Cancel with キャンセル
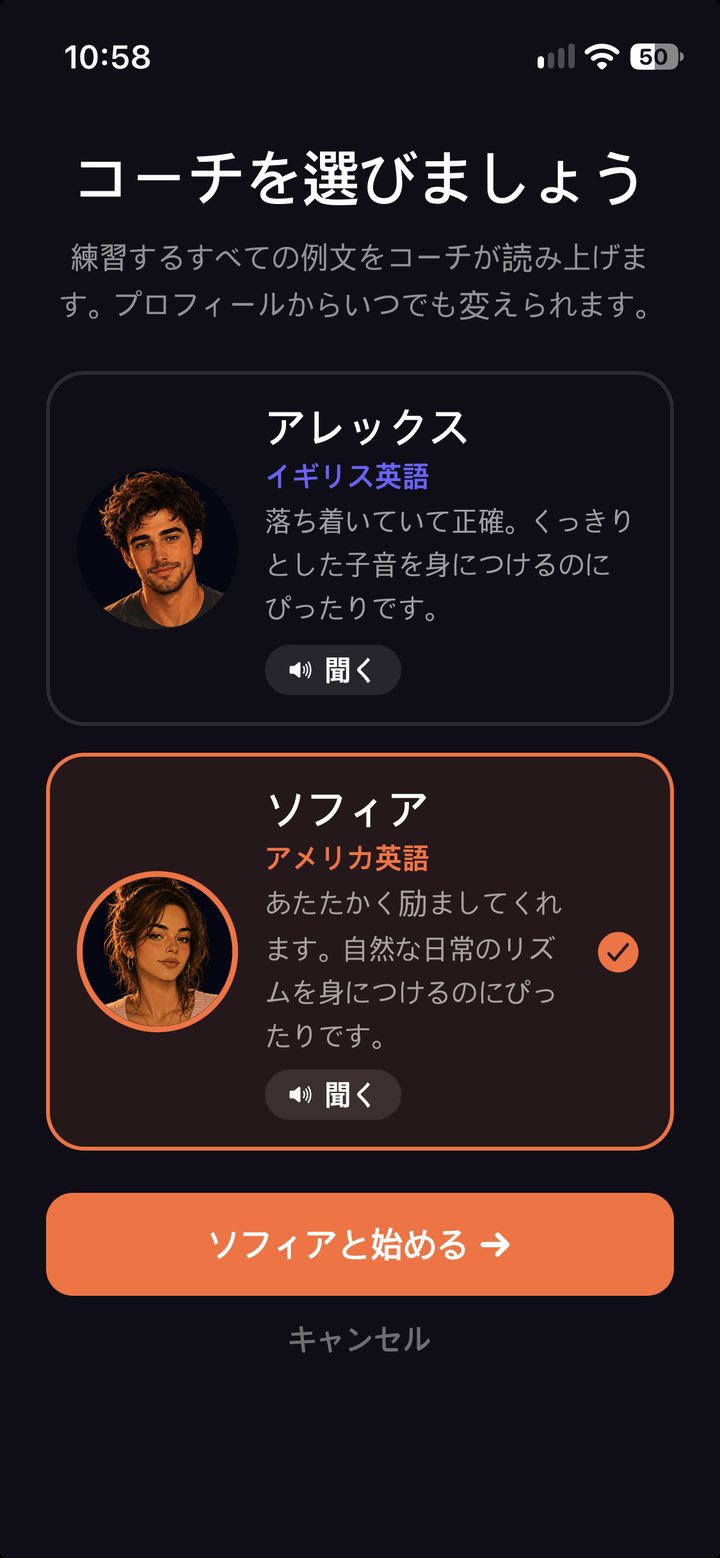This screenshot has width=720, height=1558. point(360,1339)
